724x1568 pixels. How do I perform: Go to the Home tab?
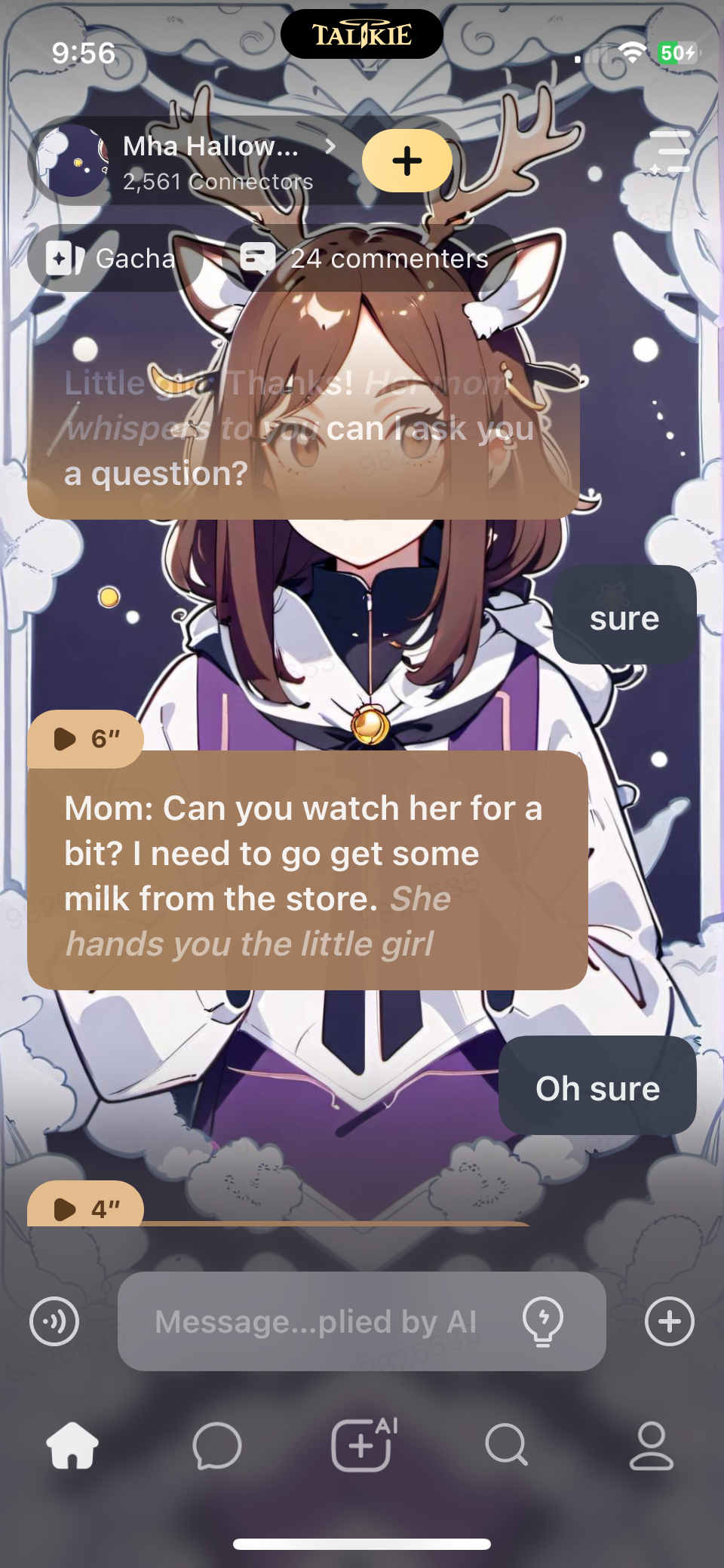pos(72,1445)
